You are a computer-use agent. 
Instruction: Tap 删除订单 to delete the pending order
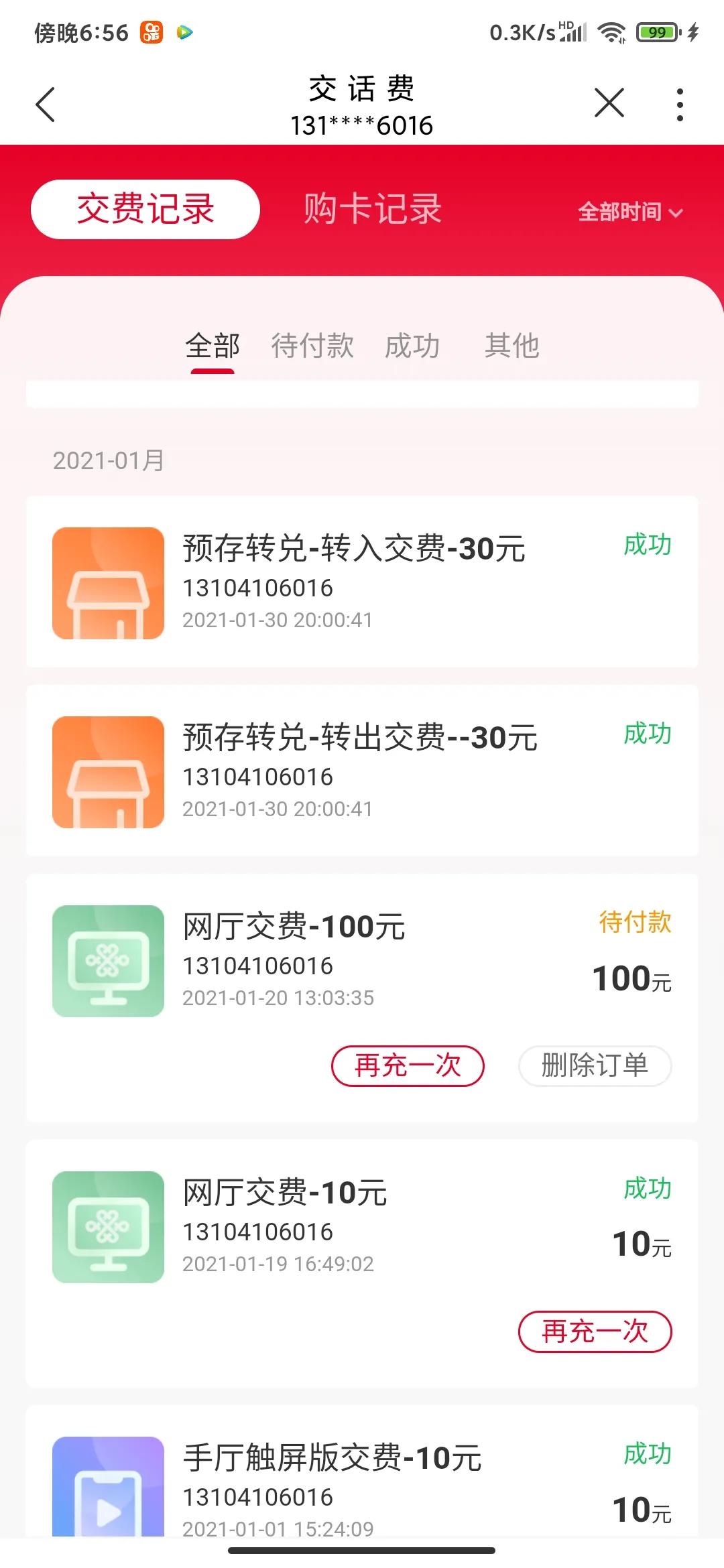click(x=594, y=1065)
